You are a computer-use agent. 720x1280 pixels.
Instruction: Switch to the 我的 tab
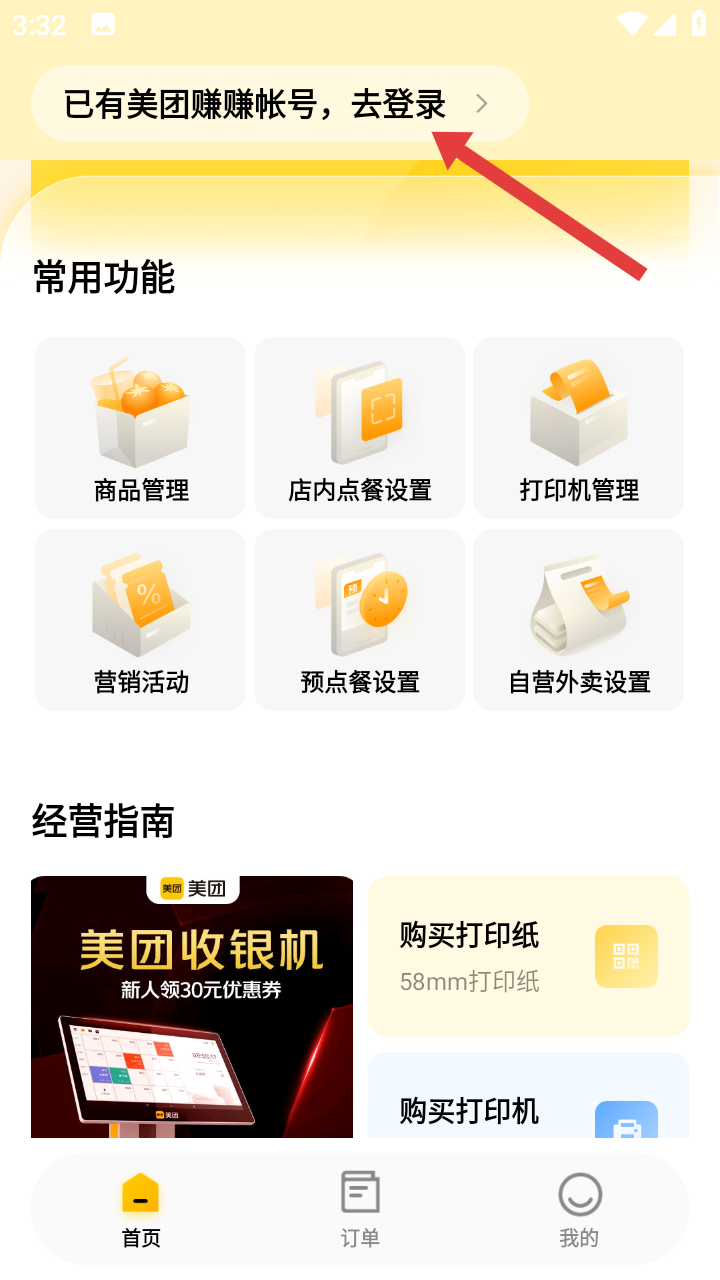point(579,1210)
